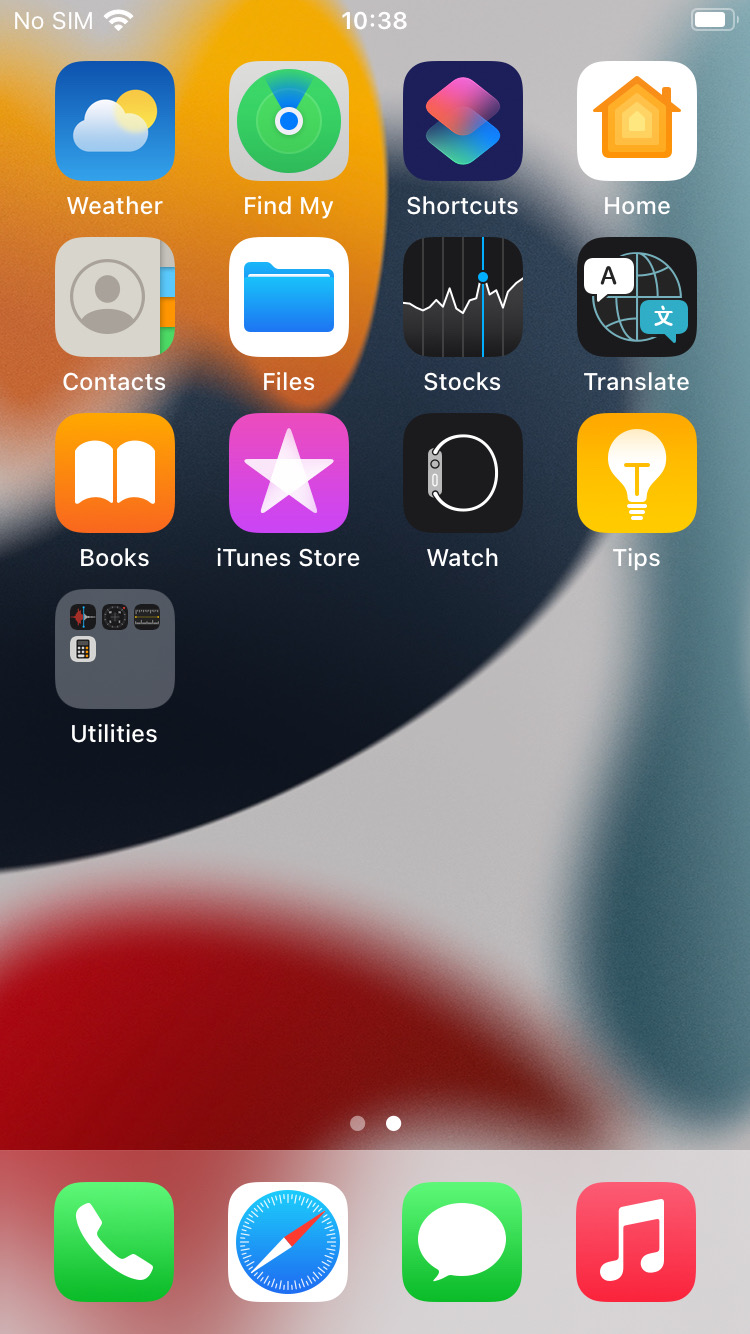Open the Tips app
The width and height of the screenshot is (750, 1334).
637,473
